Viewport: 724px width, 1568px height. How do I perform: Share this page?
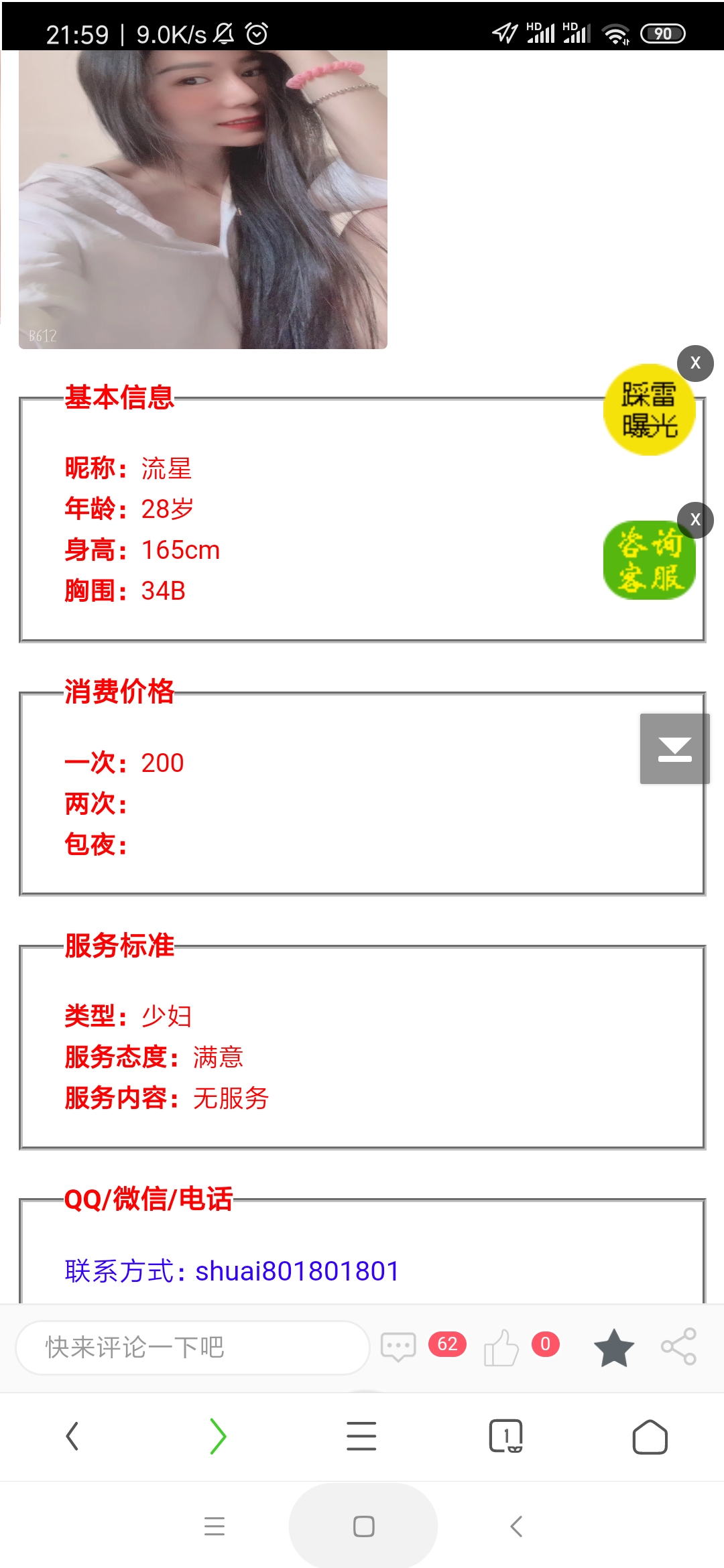click(x=678, y=1346)
